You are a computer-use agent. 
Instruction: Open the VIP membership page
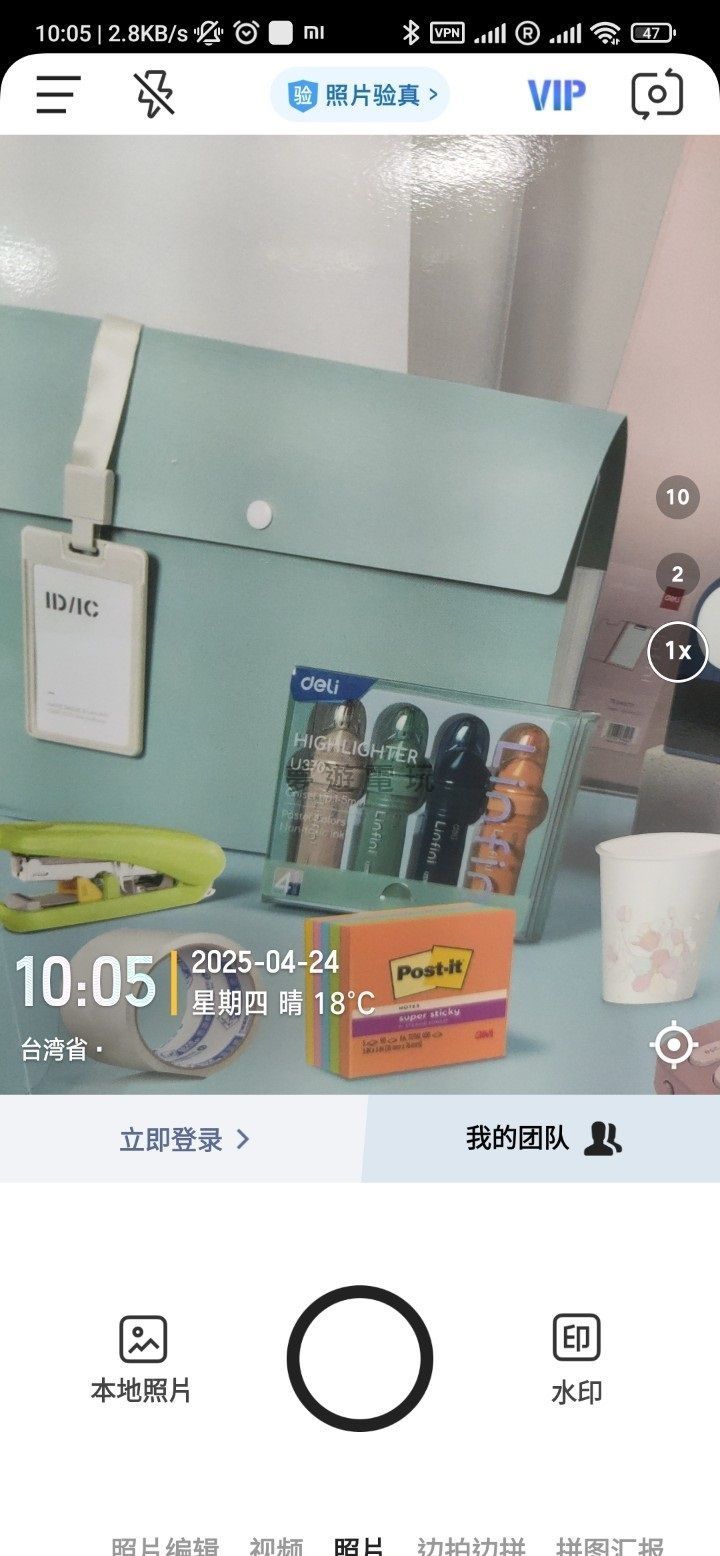pyautogui.click(x=555, y=95)
